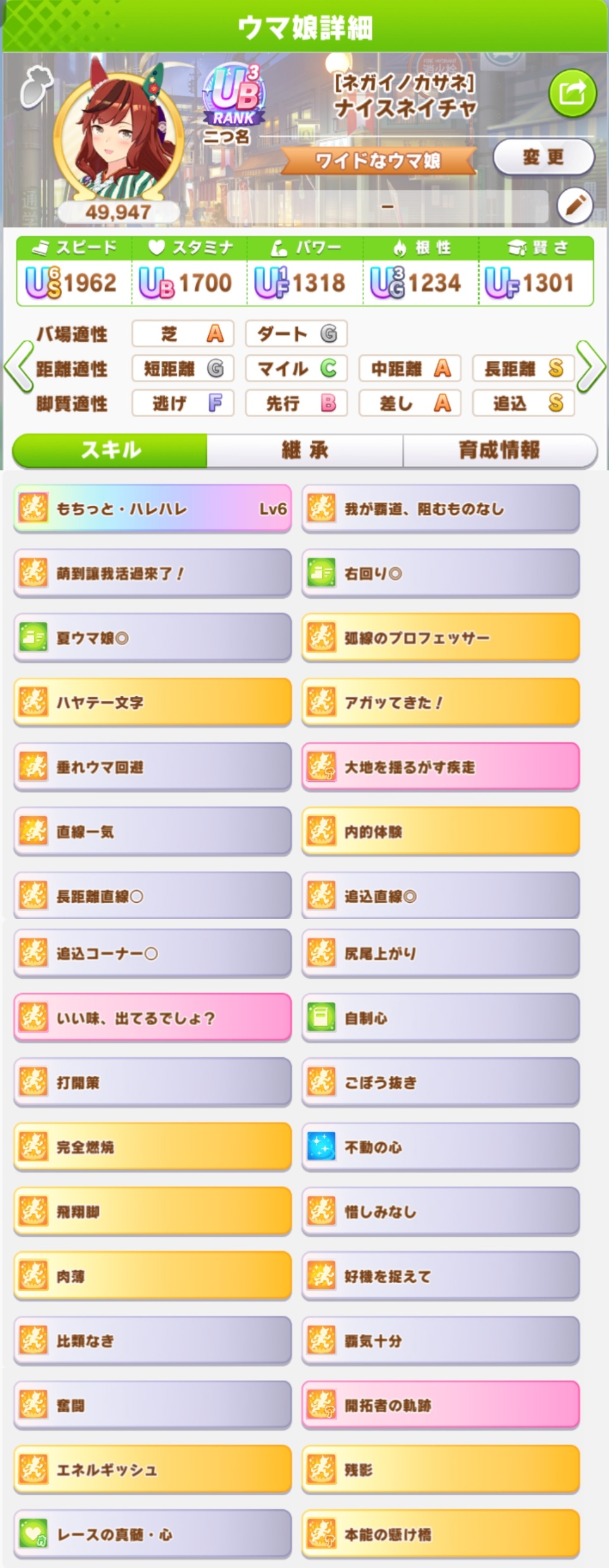Go to the previous character with the left arrow
The height and width of the screenshot is (1568, 609).
point(18,367)
